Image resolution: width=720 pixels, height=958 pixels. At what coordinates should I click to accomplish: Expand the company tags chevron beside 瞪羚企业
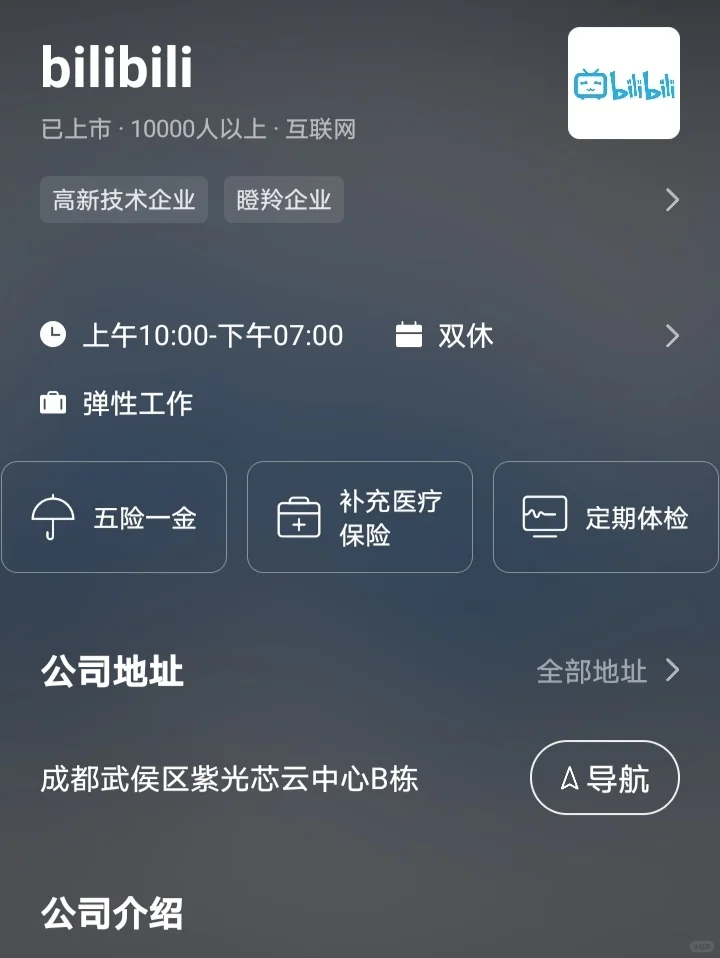coord(672,200)
